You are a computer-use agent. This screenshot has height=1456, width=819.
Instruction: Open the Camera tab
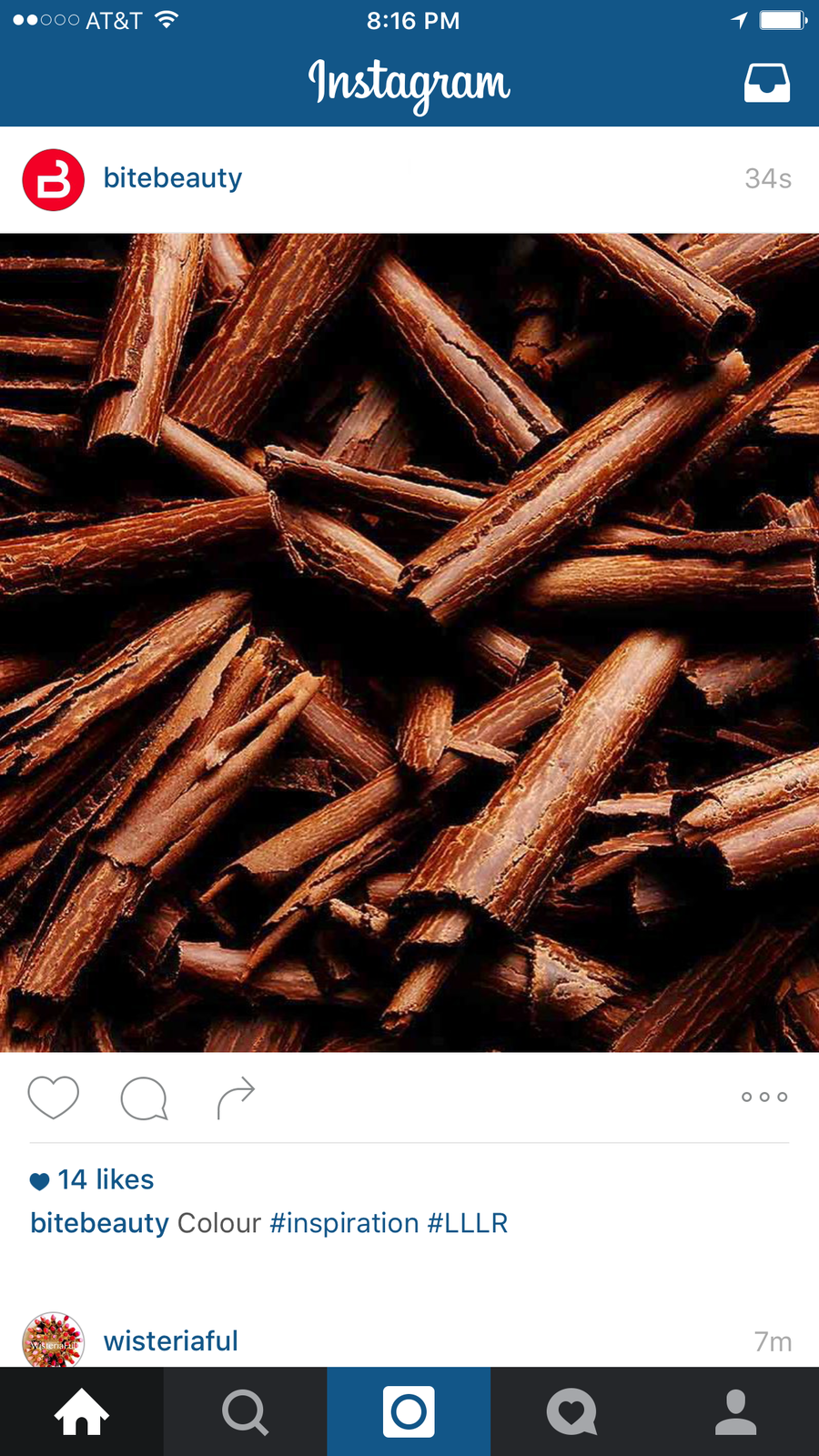[x=409, y=1411]
